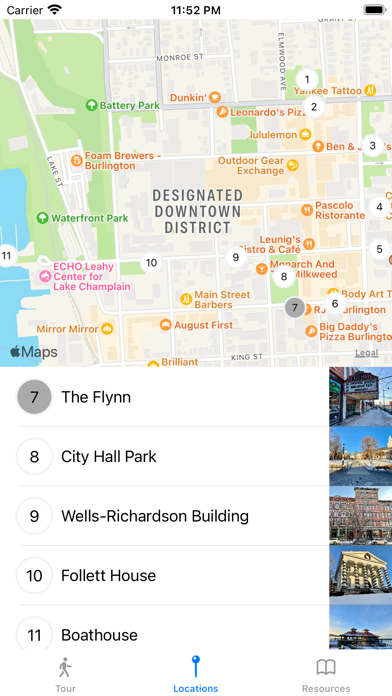The height and width of the screenshot is (696, 392).
Task: Select map pin number 9
Action: pos(236,257)
